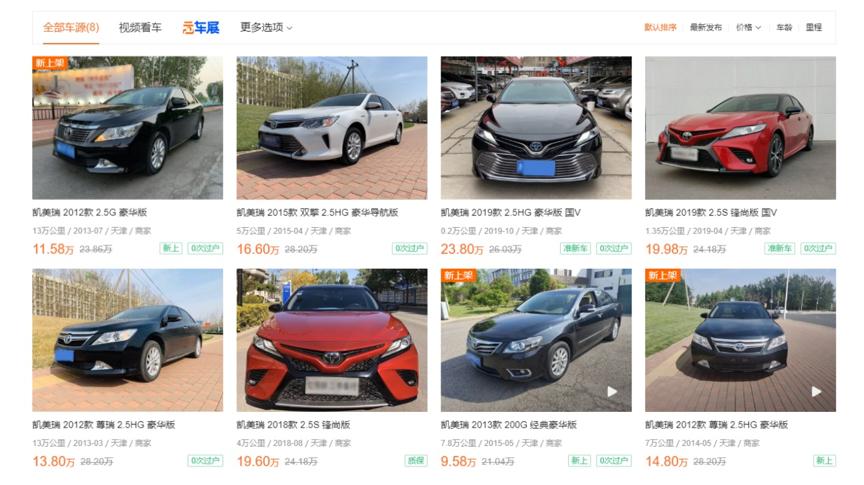This screenshot has width=864, height=485.
Task: Sort cars by 车龄
Action: click(784, 28)
